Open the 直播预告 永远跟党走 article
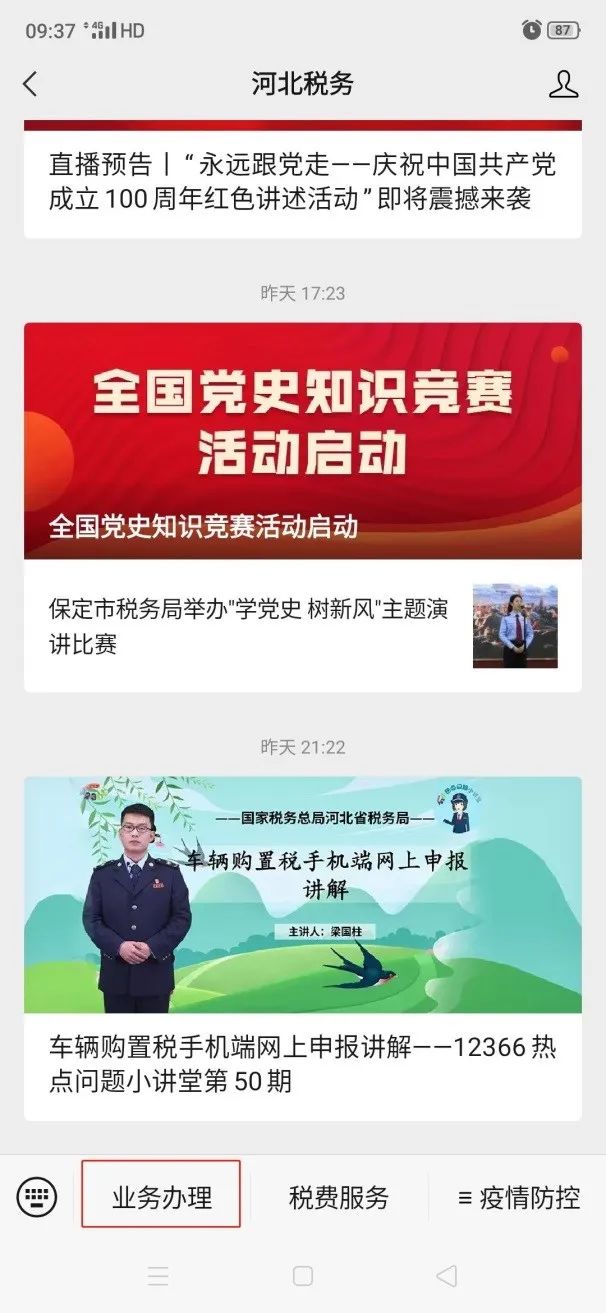Image resolution: width=606 pixels, height=1313 pixels. click(303, 180)
